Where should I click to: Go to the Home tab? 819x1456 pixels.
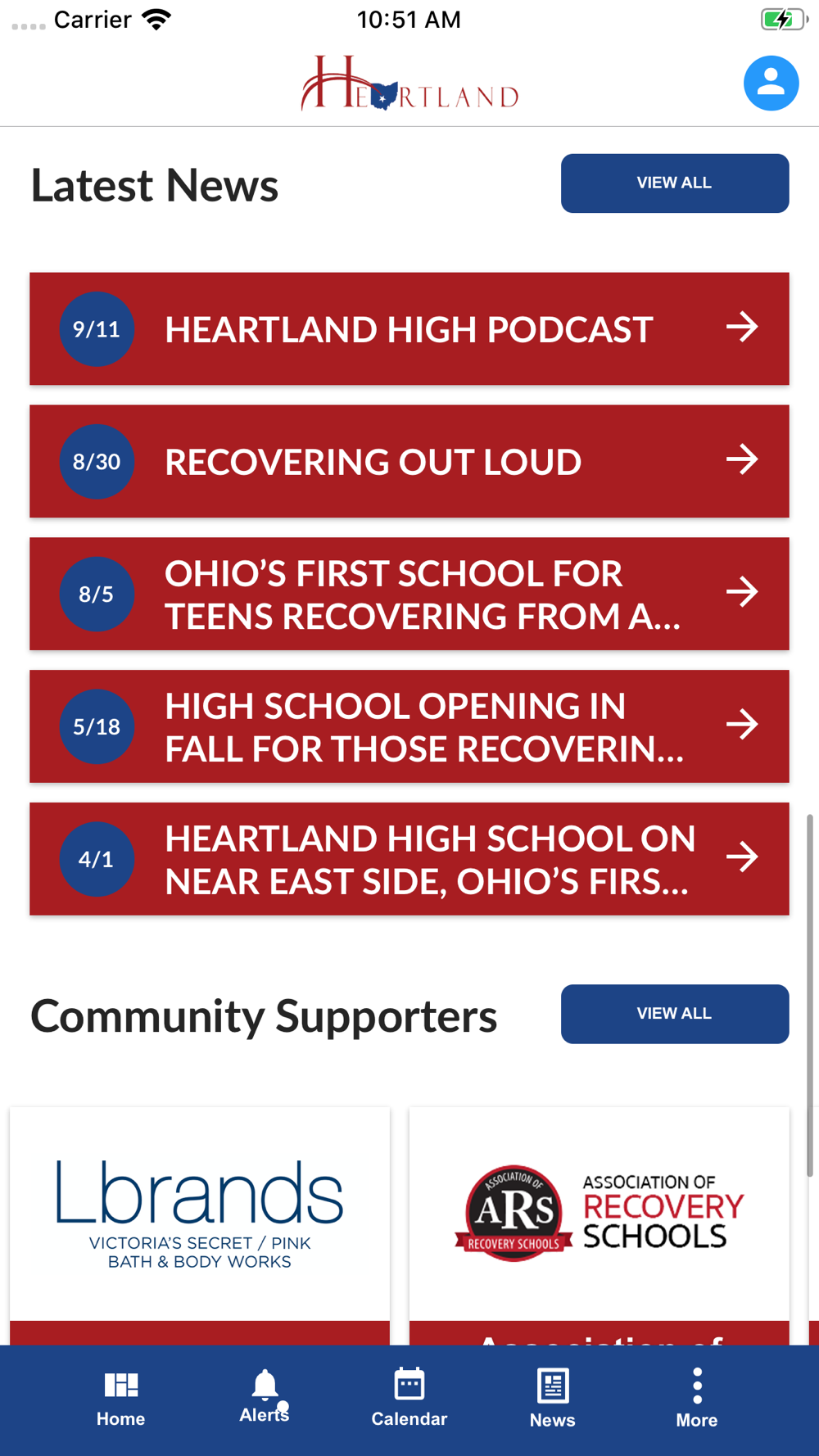(121, 1400)
